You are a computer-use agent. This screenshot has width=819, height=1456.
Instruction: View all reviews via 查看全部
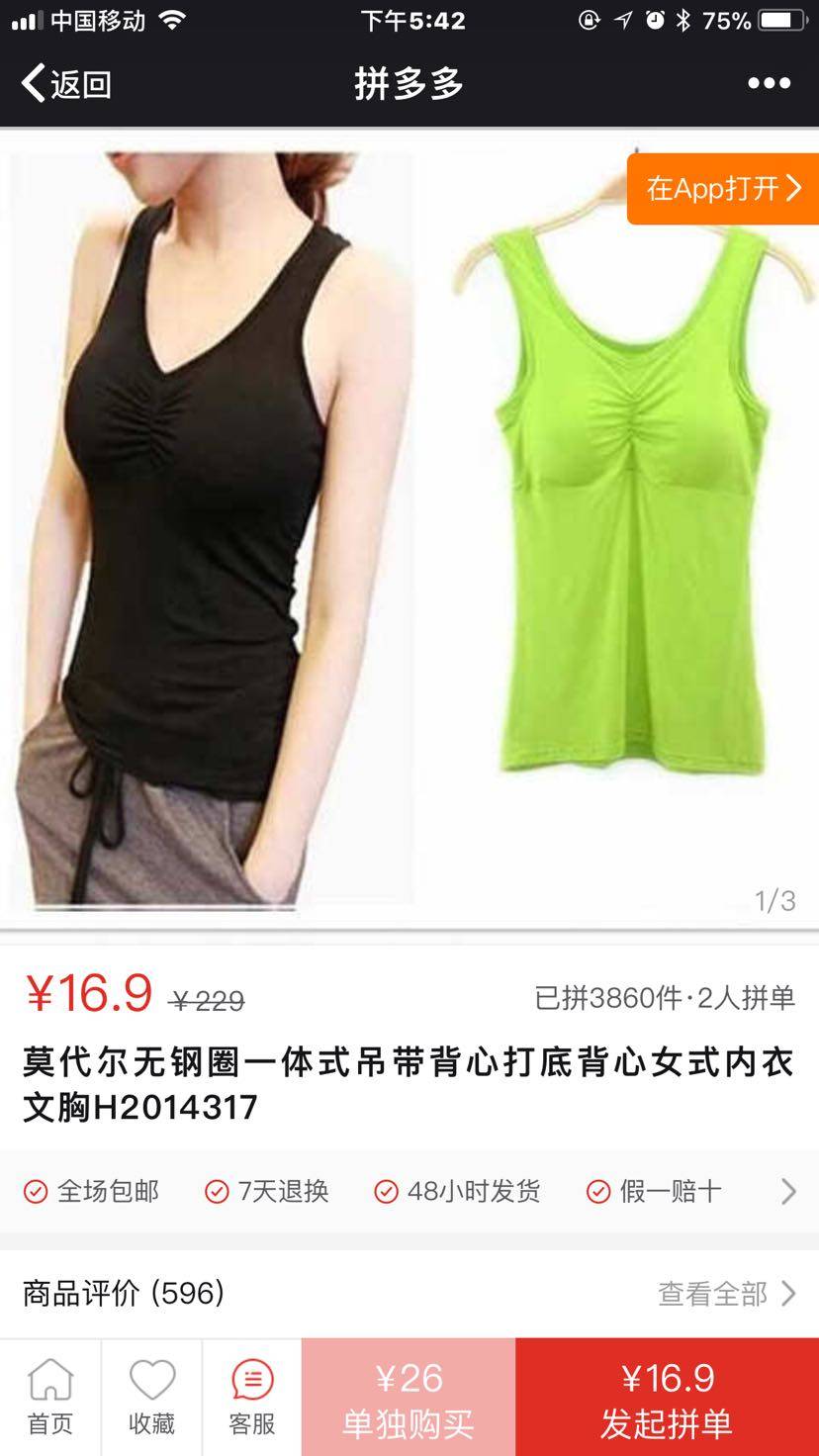click(727, 1293)
